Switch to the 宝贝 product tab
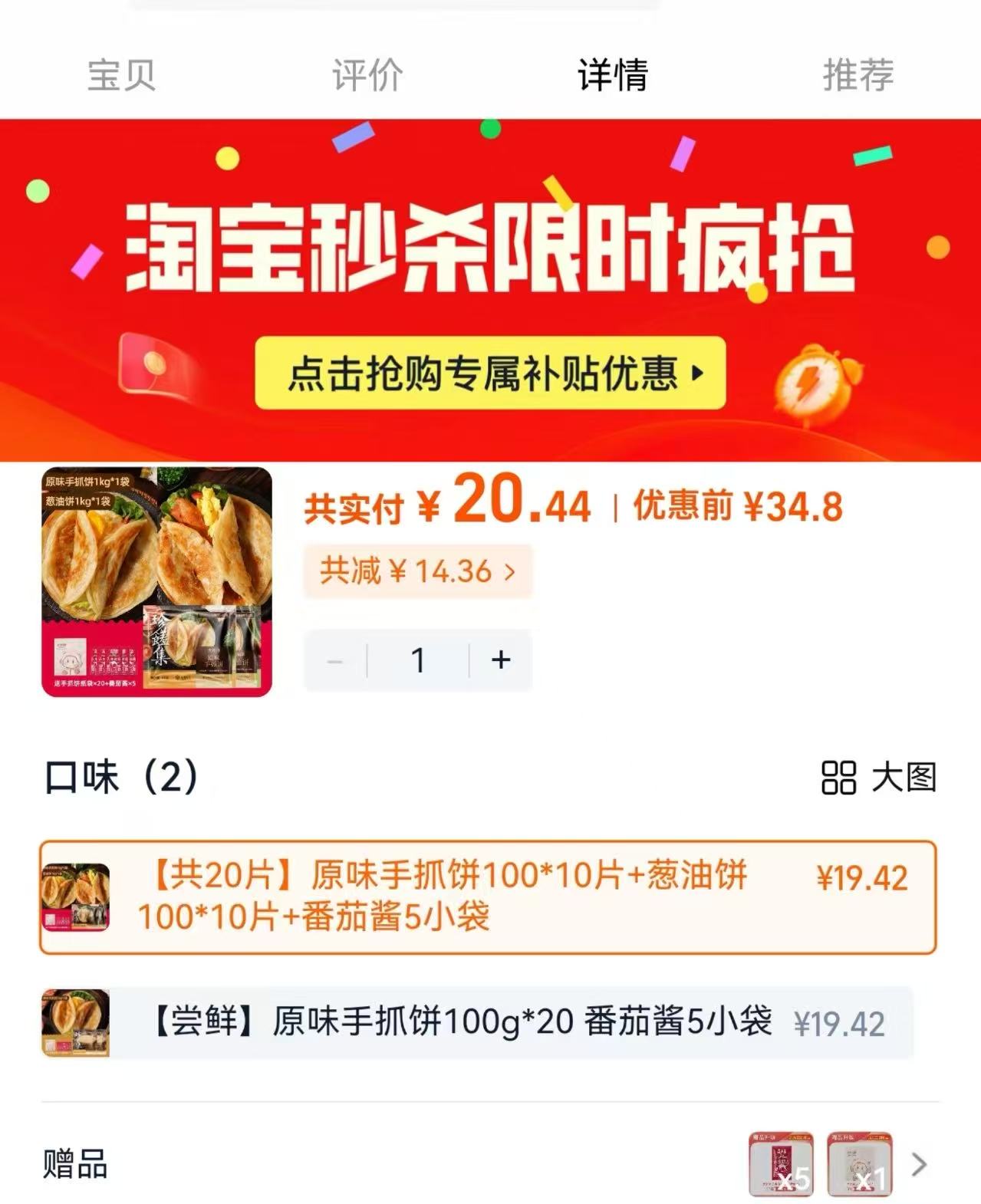 tap(123, 74)
